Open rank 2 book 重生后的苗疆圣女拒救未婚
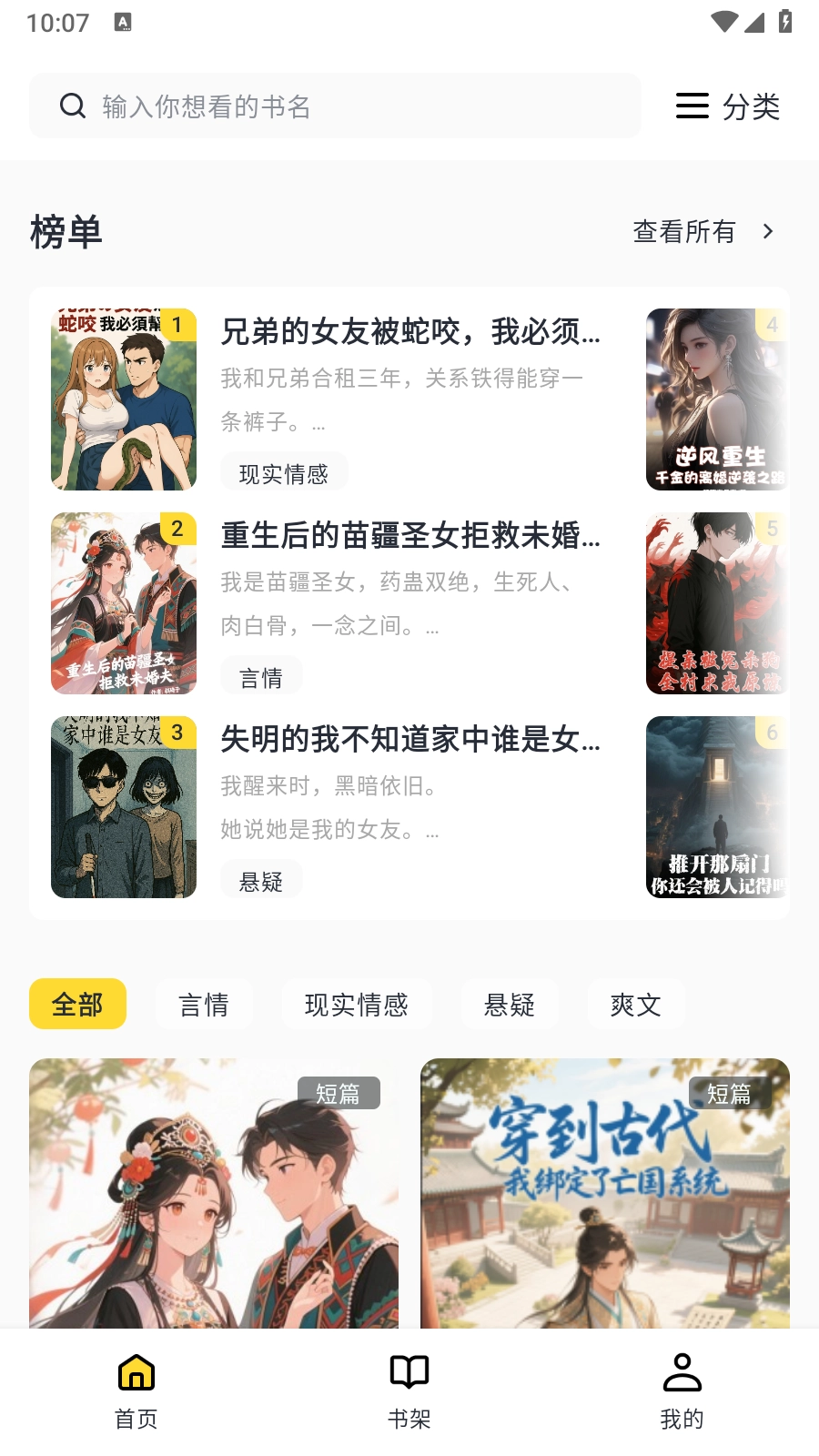This screenshot has height=1456, width=819. (409, 536)
